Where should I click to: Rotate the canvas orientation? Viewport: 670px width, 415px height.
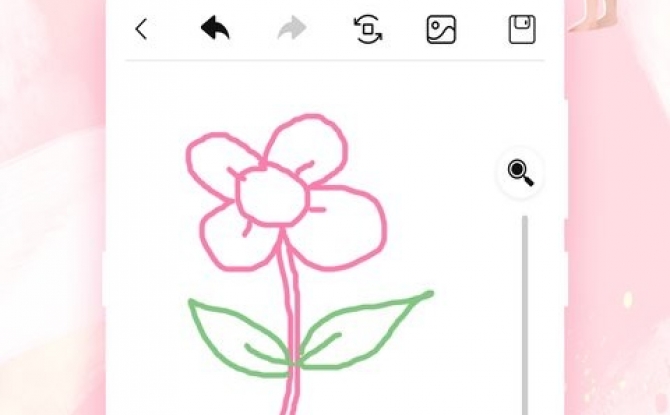(368, 29)
